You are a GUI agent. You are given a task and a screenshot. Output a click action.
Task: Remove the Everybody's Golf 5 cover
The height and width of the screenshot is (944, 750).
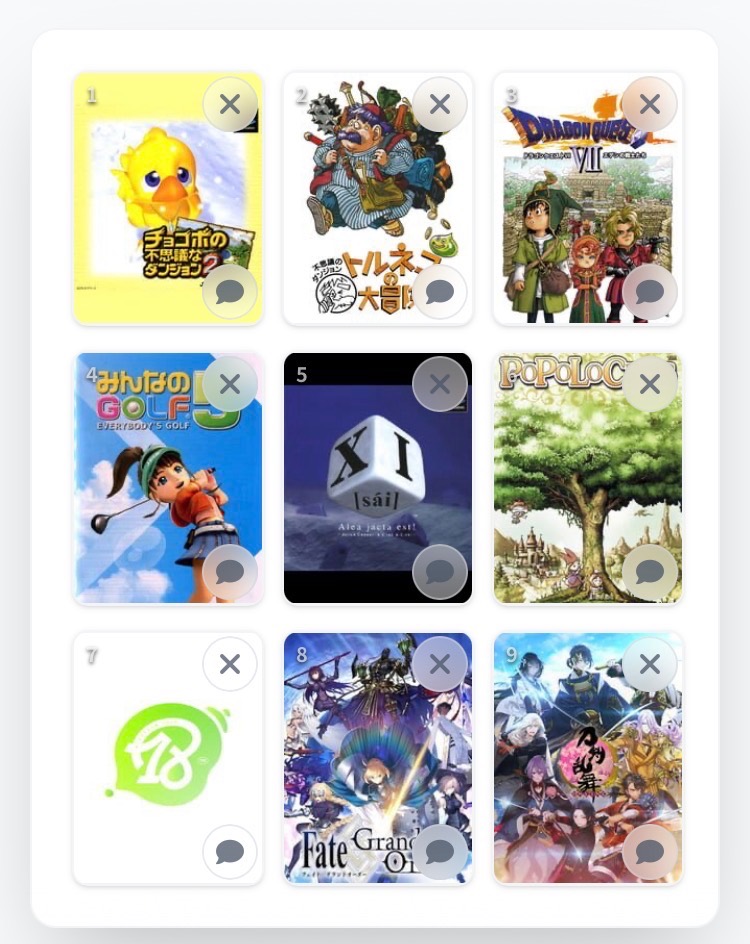230,384
